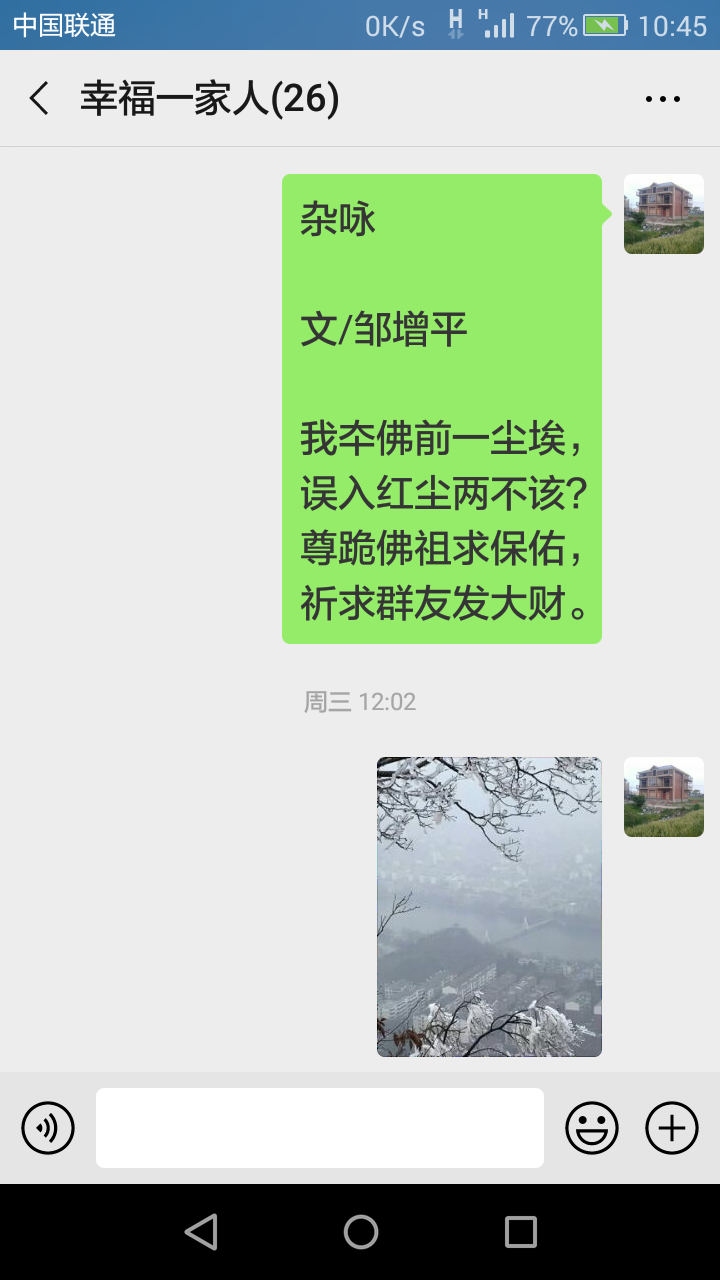Image resolution: width=720 pixels, height=1280 pixels.
Task: Open sender's avatar beside the snowy photo
Action: point(664,797)
